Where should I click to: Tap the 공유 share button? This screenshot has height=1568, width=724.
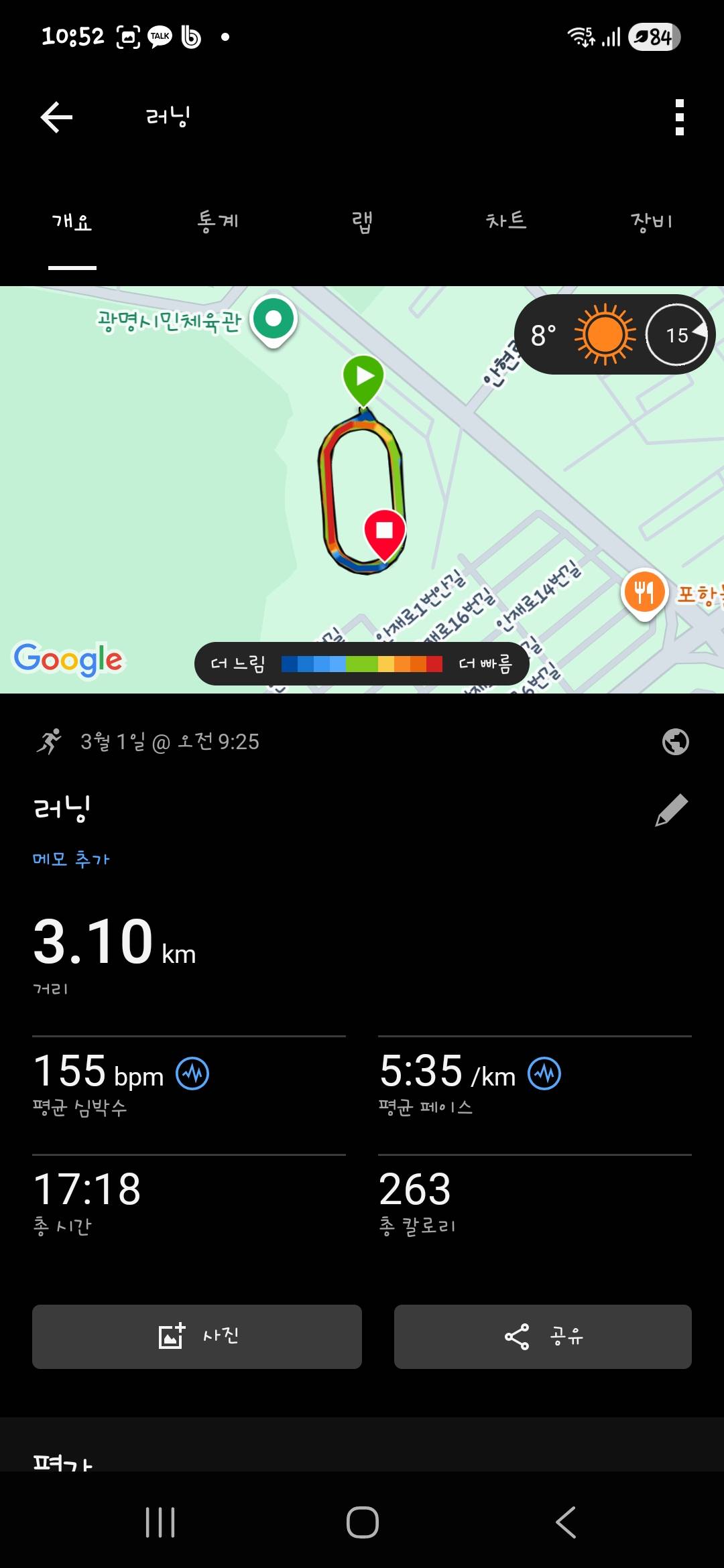tap(542, 1337)
